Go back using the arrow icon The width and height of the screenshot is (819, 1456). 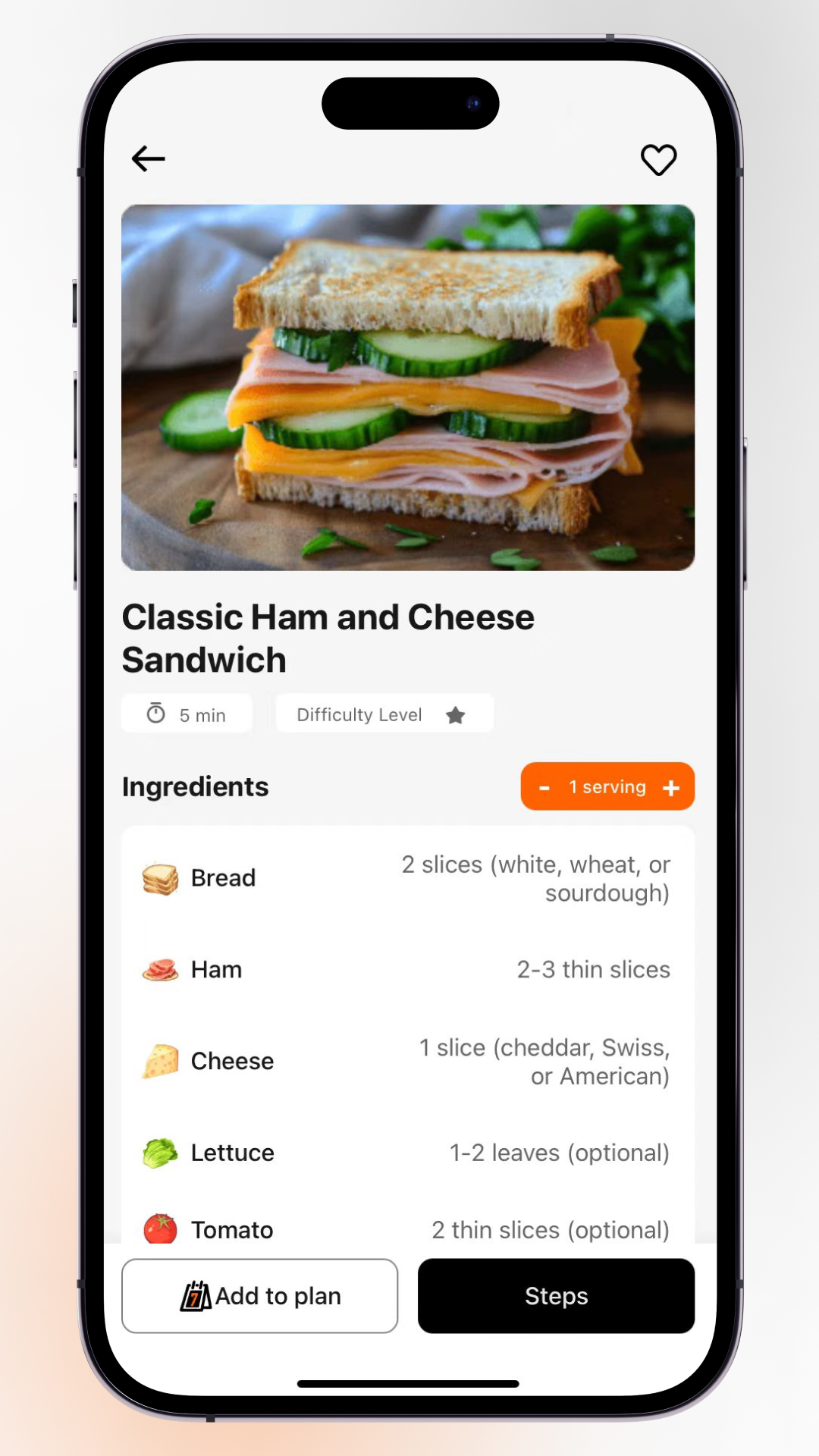tap(149, 159)
